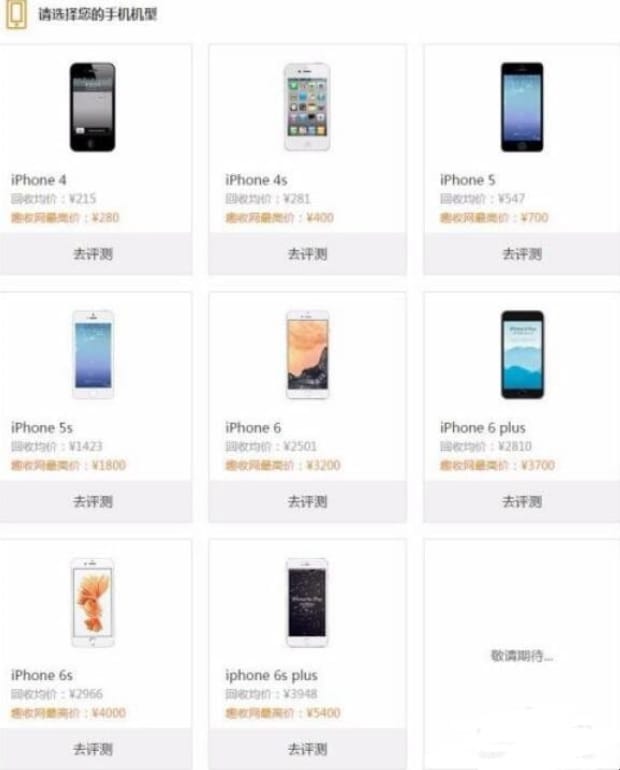Open the iPhone 5s model card
The image size is (620, 770).
(x=92, y=355)
